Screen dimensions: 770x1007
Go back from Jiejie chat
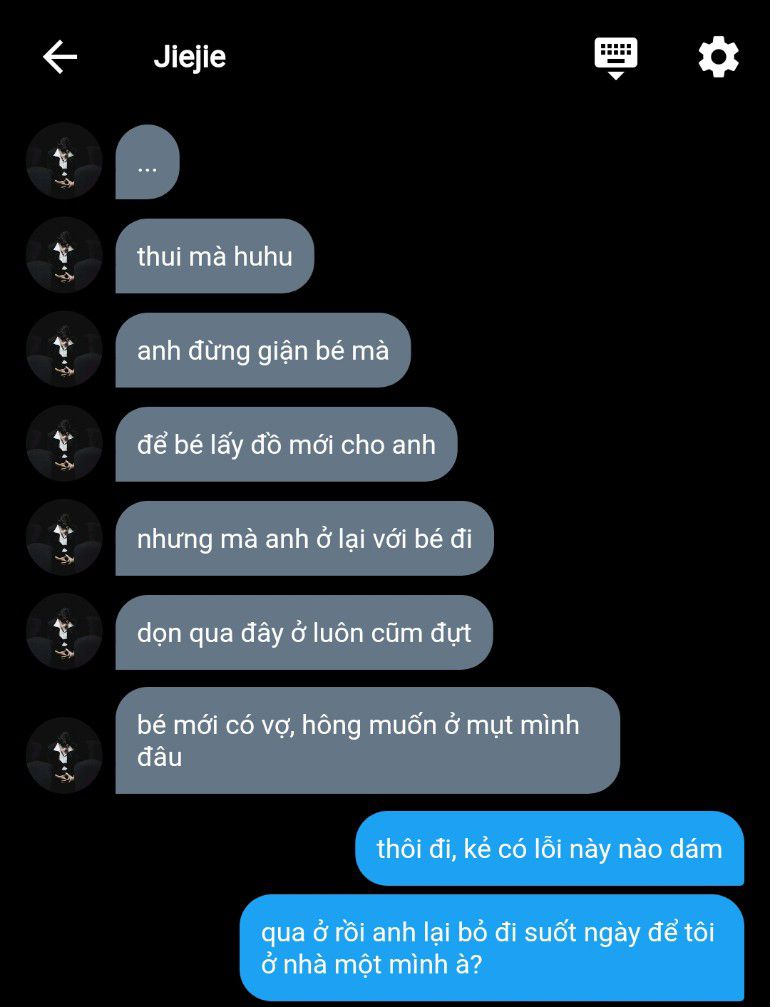60,57
